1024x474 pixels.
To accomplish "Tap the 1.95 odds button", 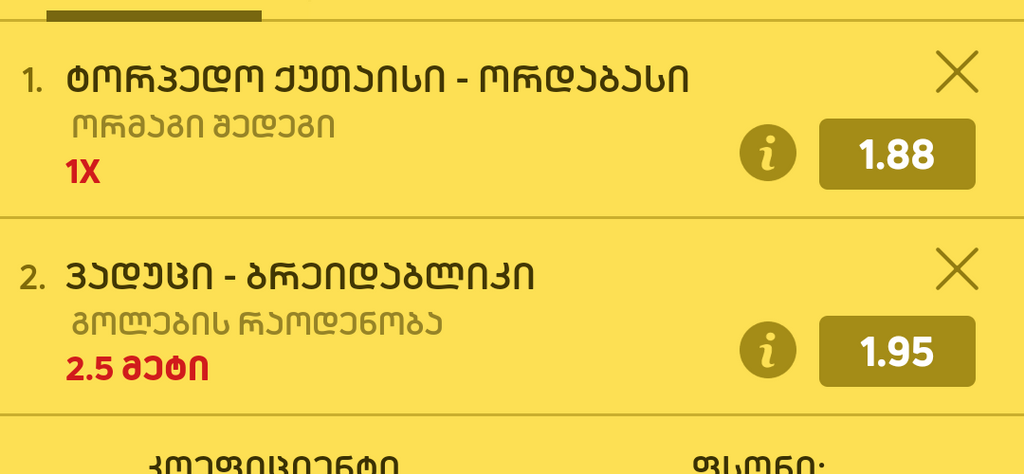I will [897, 351].
